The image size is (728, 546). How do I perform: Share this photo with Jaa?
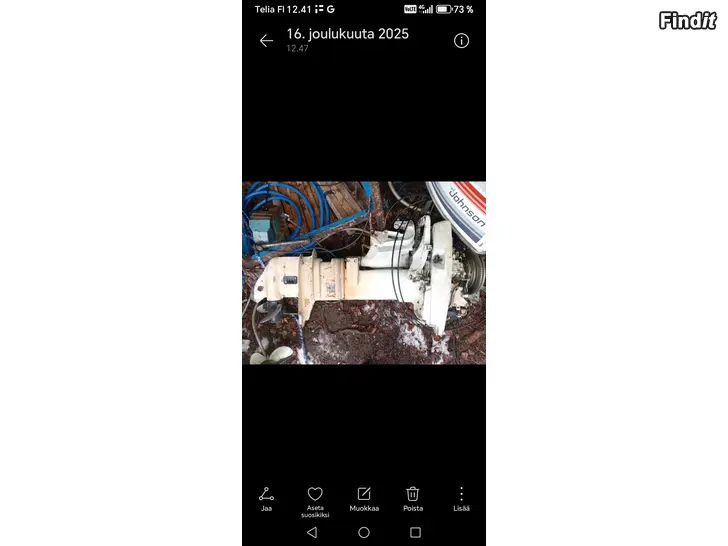coord(266,498)
